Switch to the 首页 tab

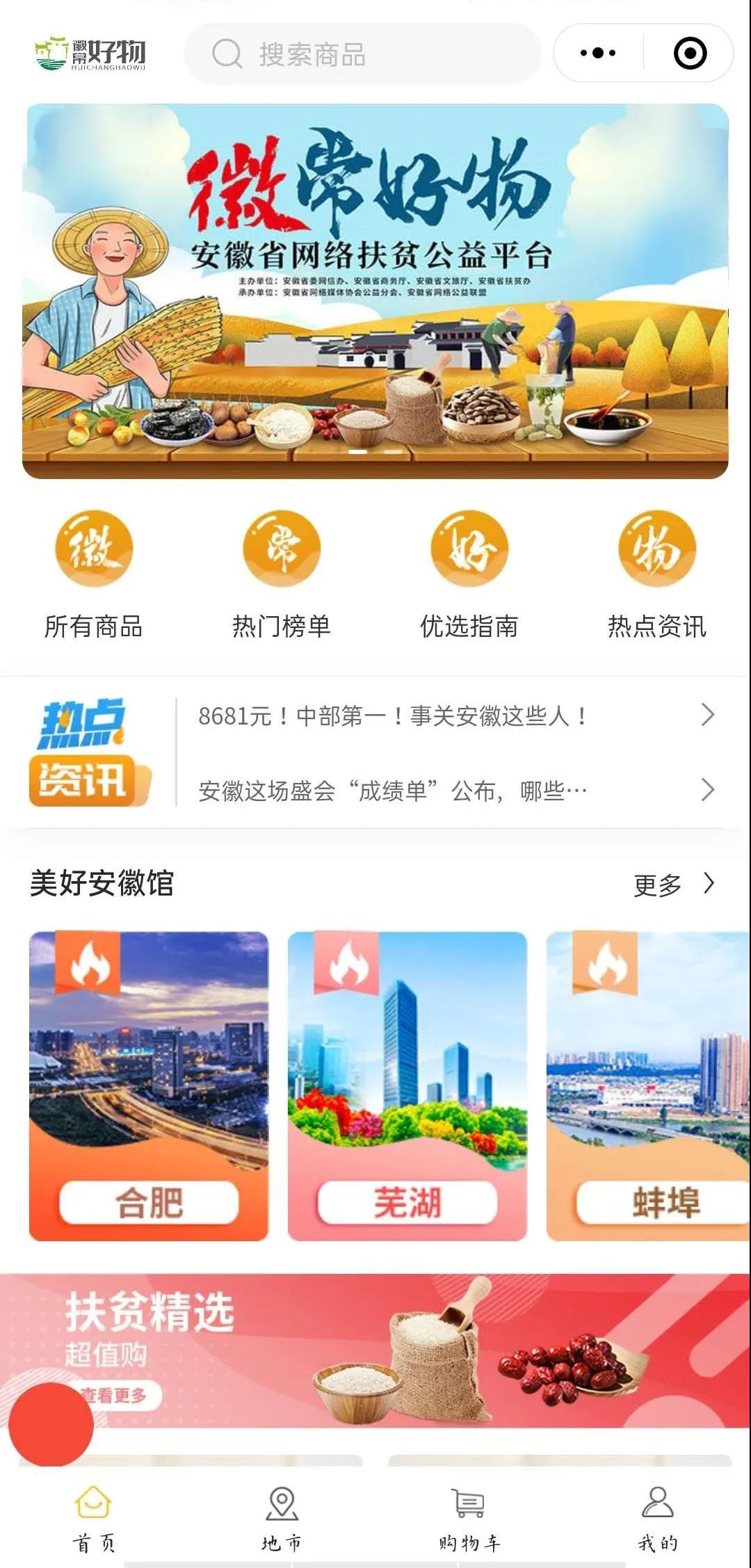[94, 1520]
